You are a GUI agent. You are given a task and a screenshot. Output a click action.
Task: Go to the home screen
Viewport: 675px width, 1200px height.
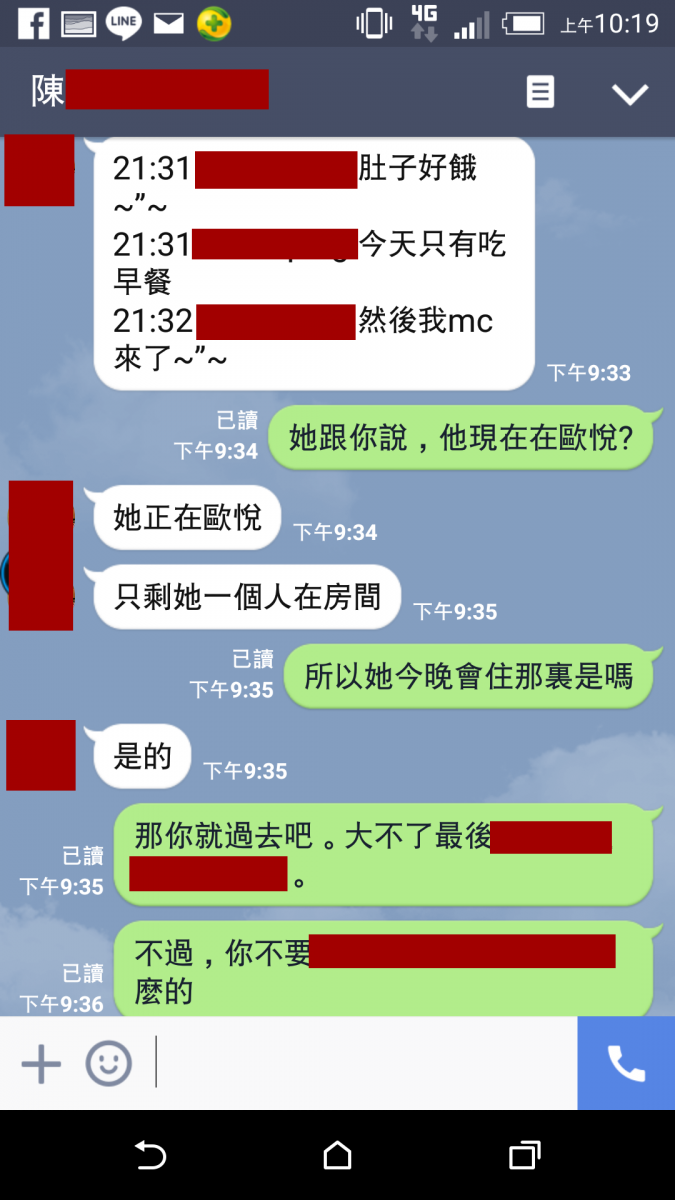(338, 1156)
